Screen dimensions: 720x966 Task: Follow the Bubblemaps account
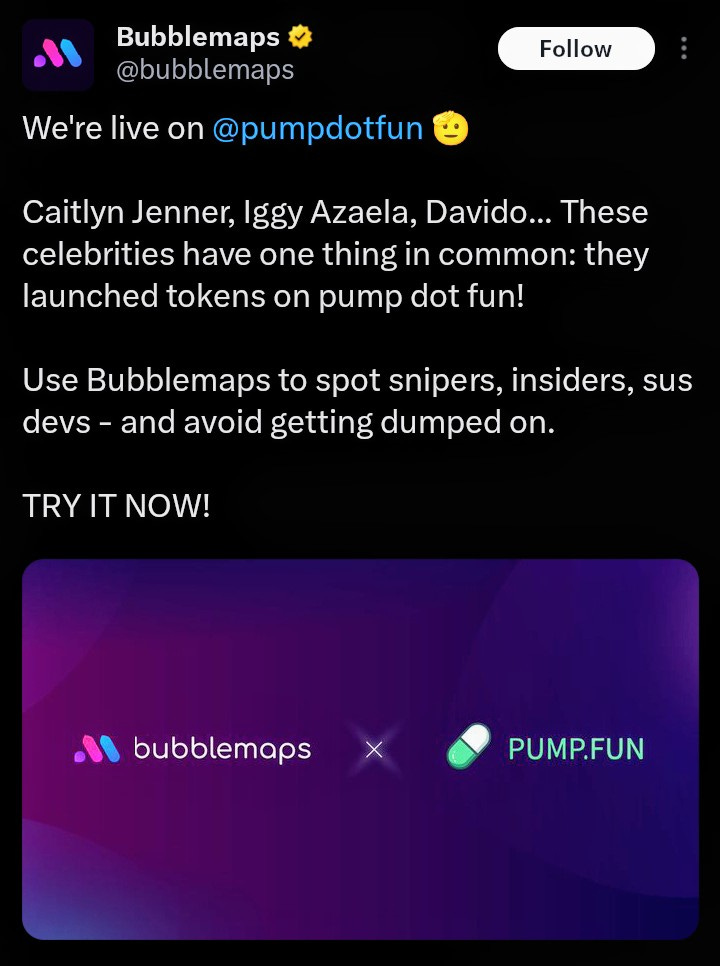click(x=575, y=48)
